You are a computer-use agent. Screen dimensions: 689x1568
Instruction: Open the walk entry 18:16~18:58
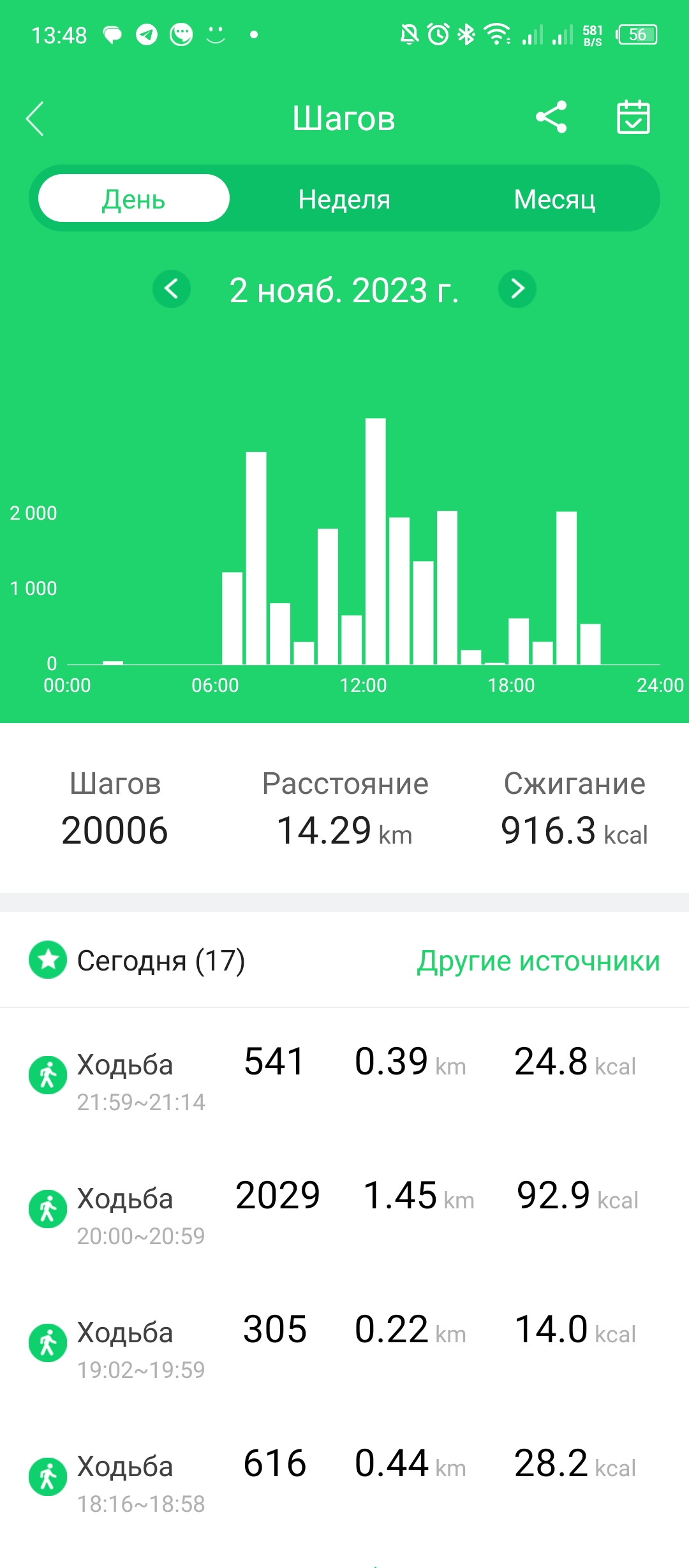(344, 1477)
